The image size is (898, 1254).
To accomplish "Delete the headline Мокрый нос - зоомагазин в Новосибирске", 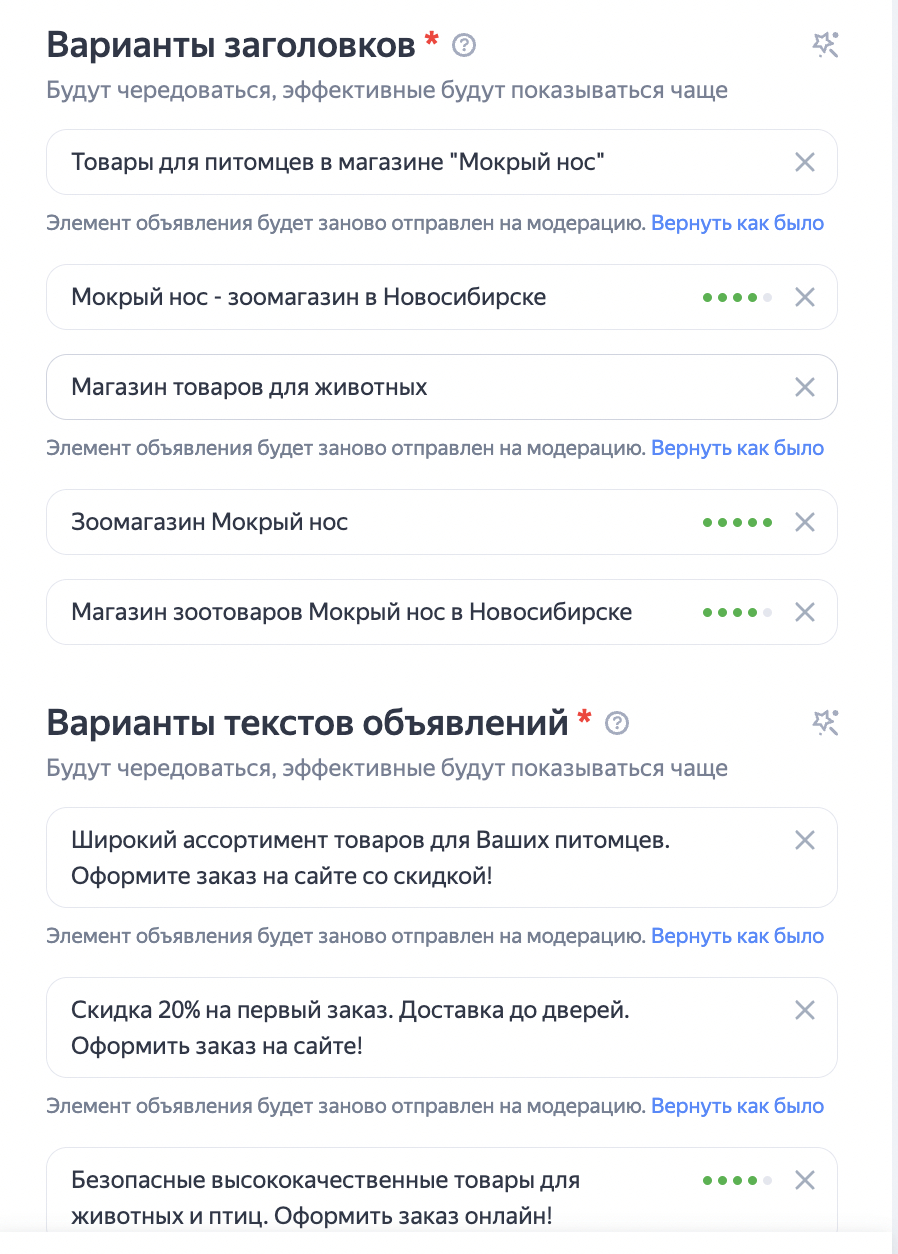I will (x=804, y=297).
